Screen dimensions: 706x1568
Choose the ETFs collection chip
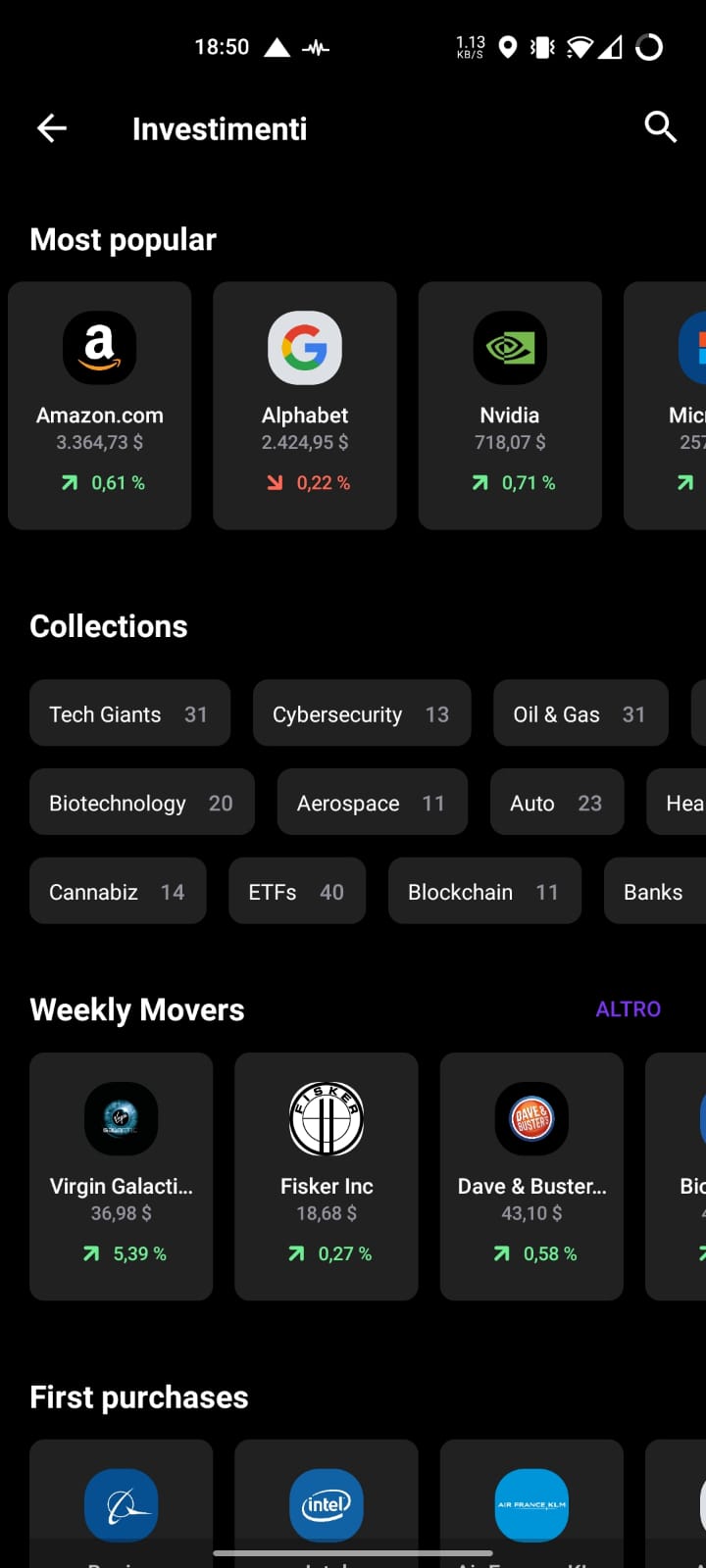point(297,891)
